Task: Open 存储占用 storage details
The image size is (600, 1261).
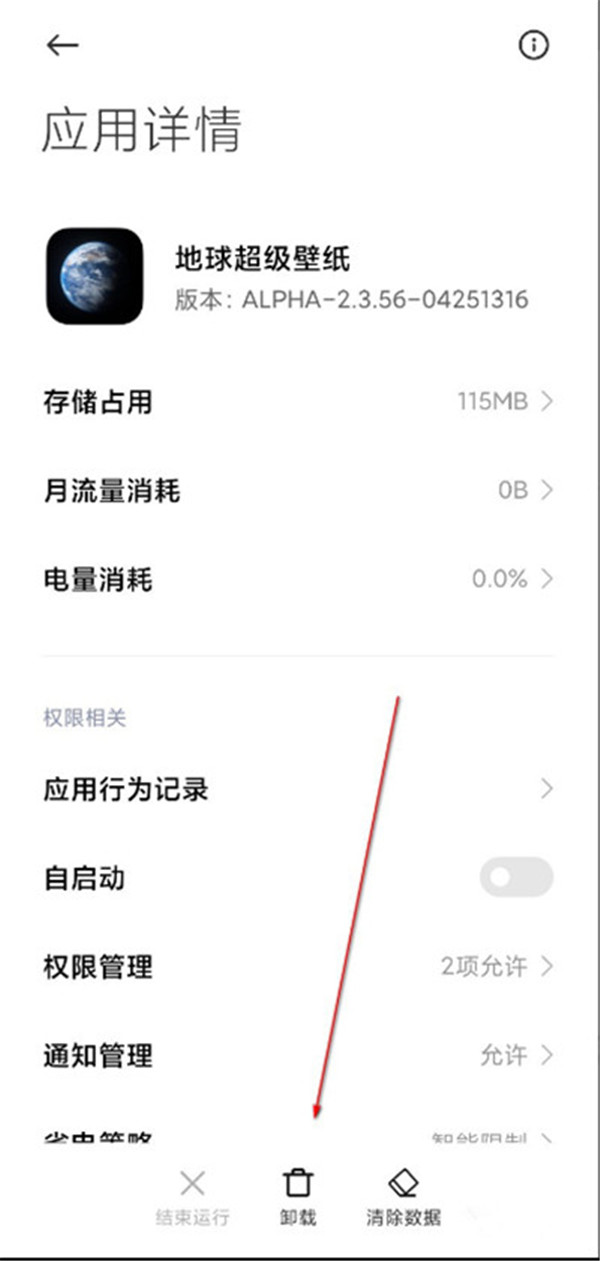Action: pyautogui.click(x=298, y=402)
